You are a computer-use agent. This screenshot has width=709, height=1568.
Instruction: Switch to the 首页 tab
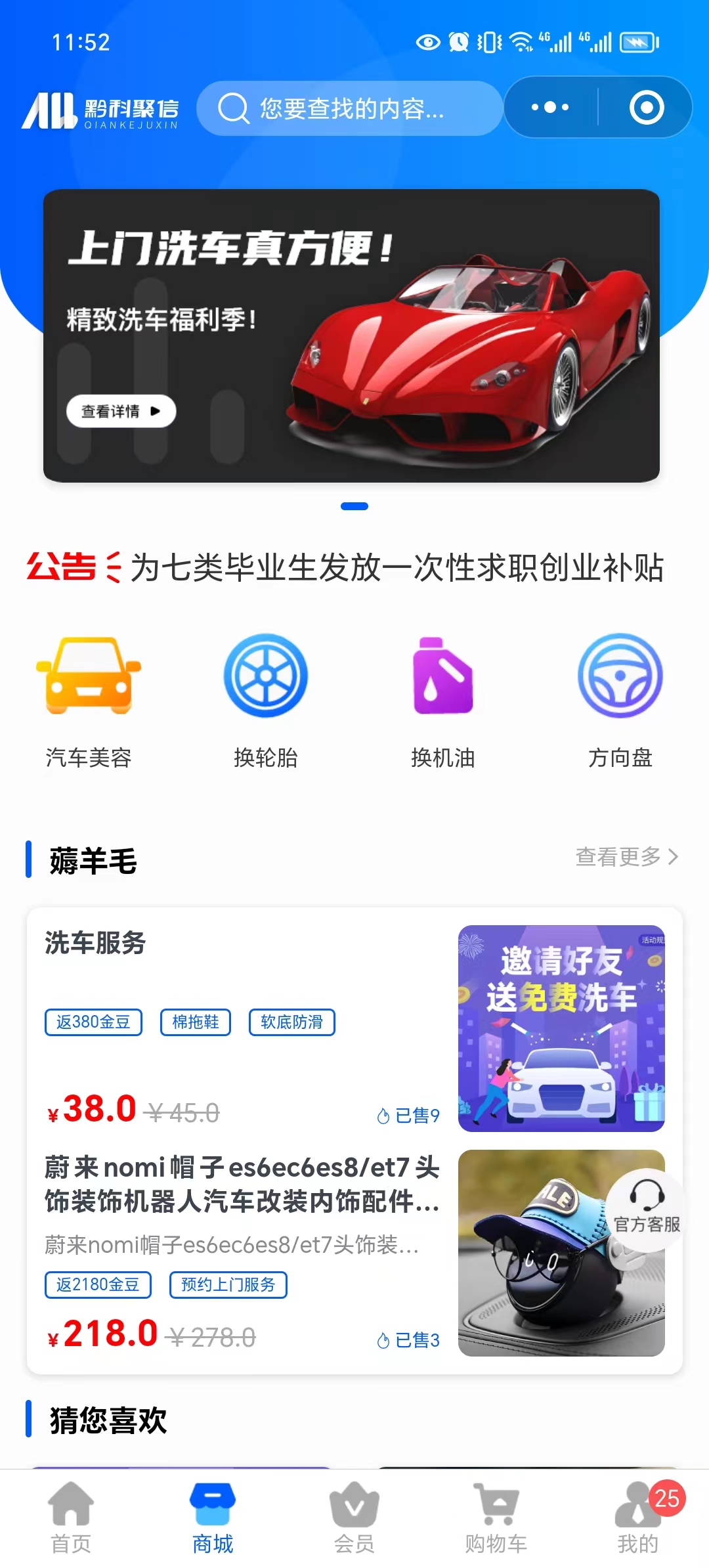pyautogui.click(x=71, y=1517)
